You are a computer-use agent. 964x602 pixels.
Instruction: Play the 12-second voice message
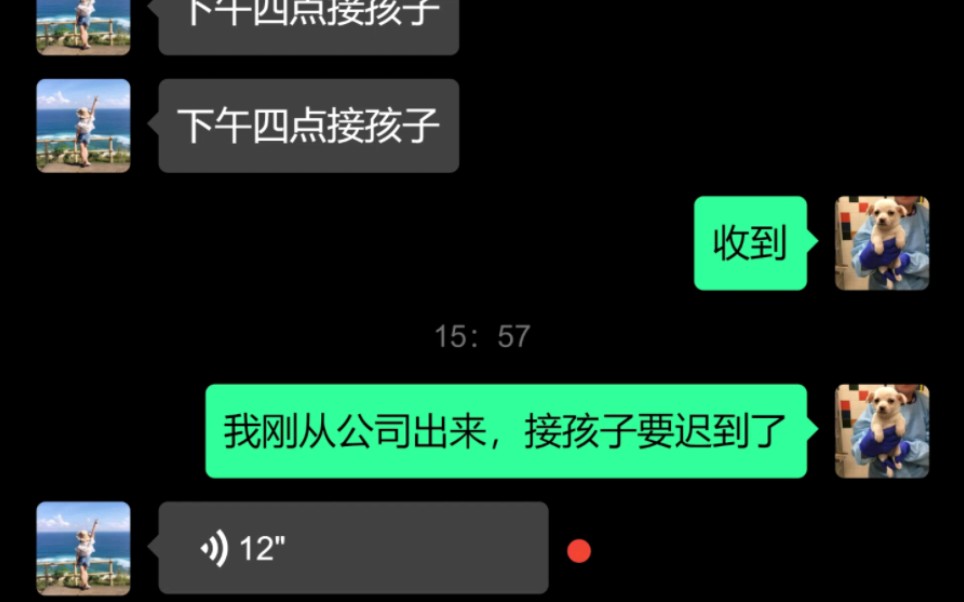(352, 548)
